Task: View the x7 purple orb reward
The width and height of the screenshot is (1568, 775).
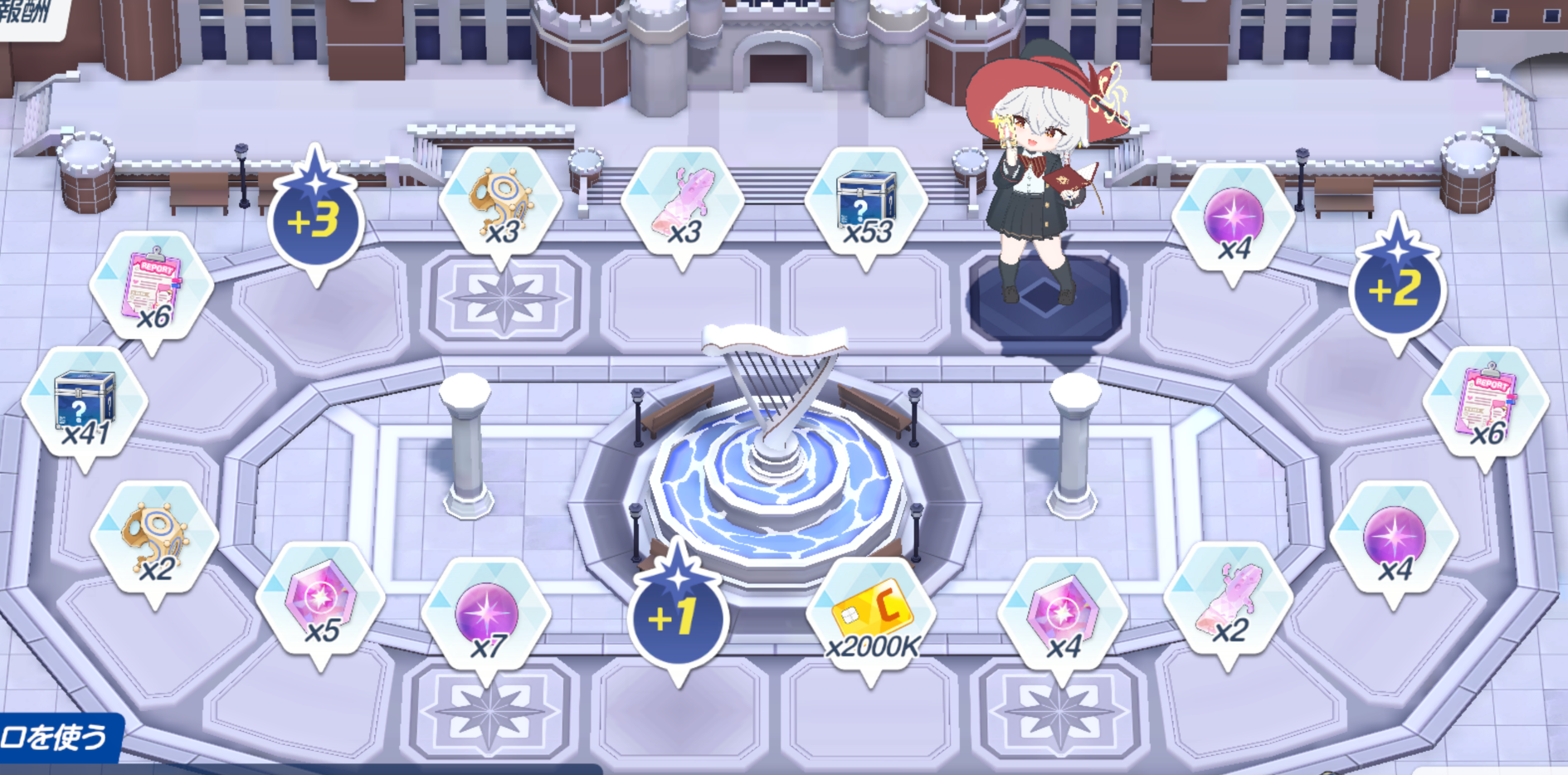Action: [486, 620]
